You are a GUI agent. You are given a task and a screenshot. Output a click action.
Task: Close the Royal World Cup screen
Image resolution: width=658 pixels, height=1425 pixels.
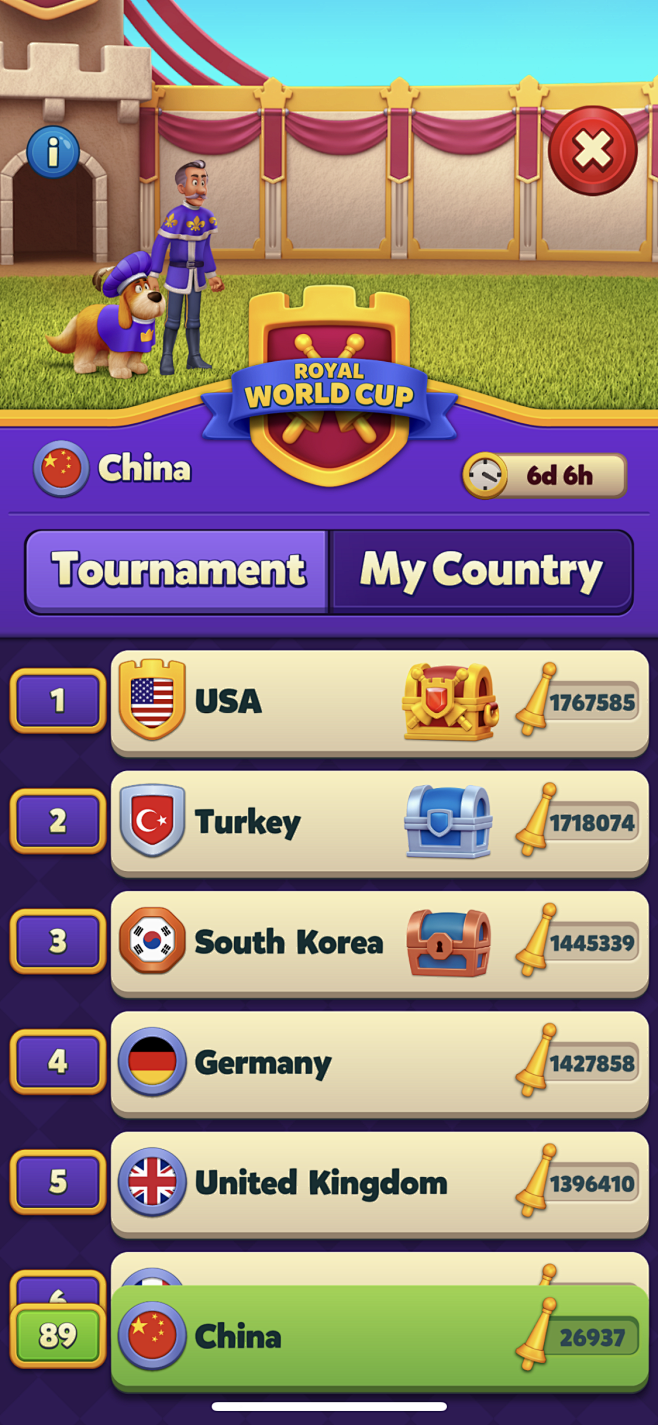(x=592, y=151)
